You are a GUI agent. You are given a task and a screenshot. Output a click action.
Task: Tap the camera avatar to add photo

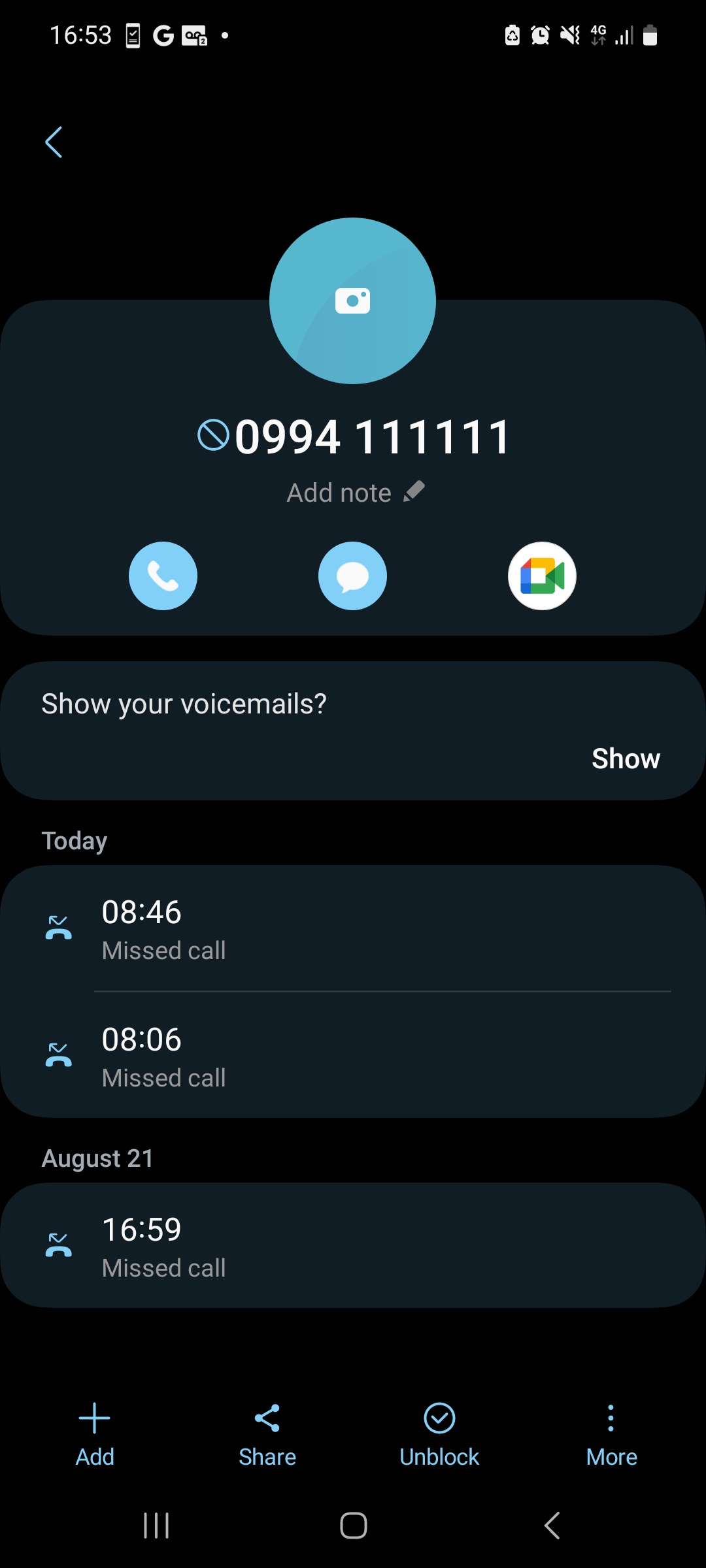[352, 301]
